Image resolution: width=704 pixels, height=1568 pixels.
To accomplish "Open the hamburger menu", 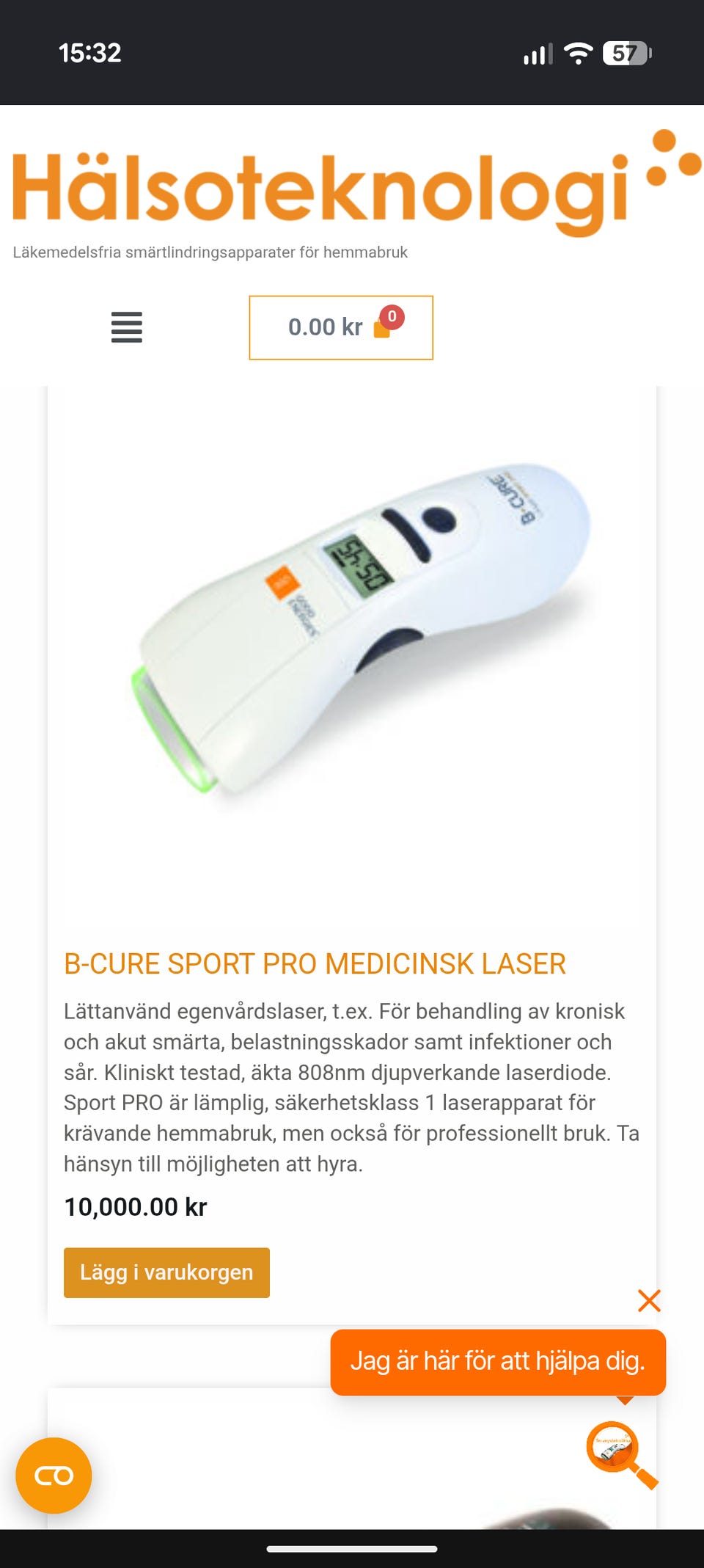I will tap(126, 327).
